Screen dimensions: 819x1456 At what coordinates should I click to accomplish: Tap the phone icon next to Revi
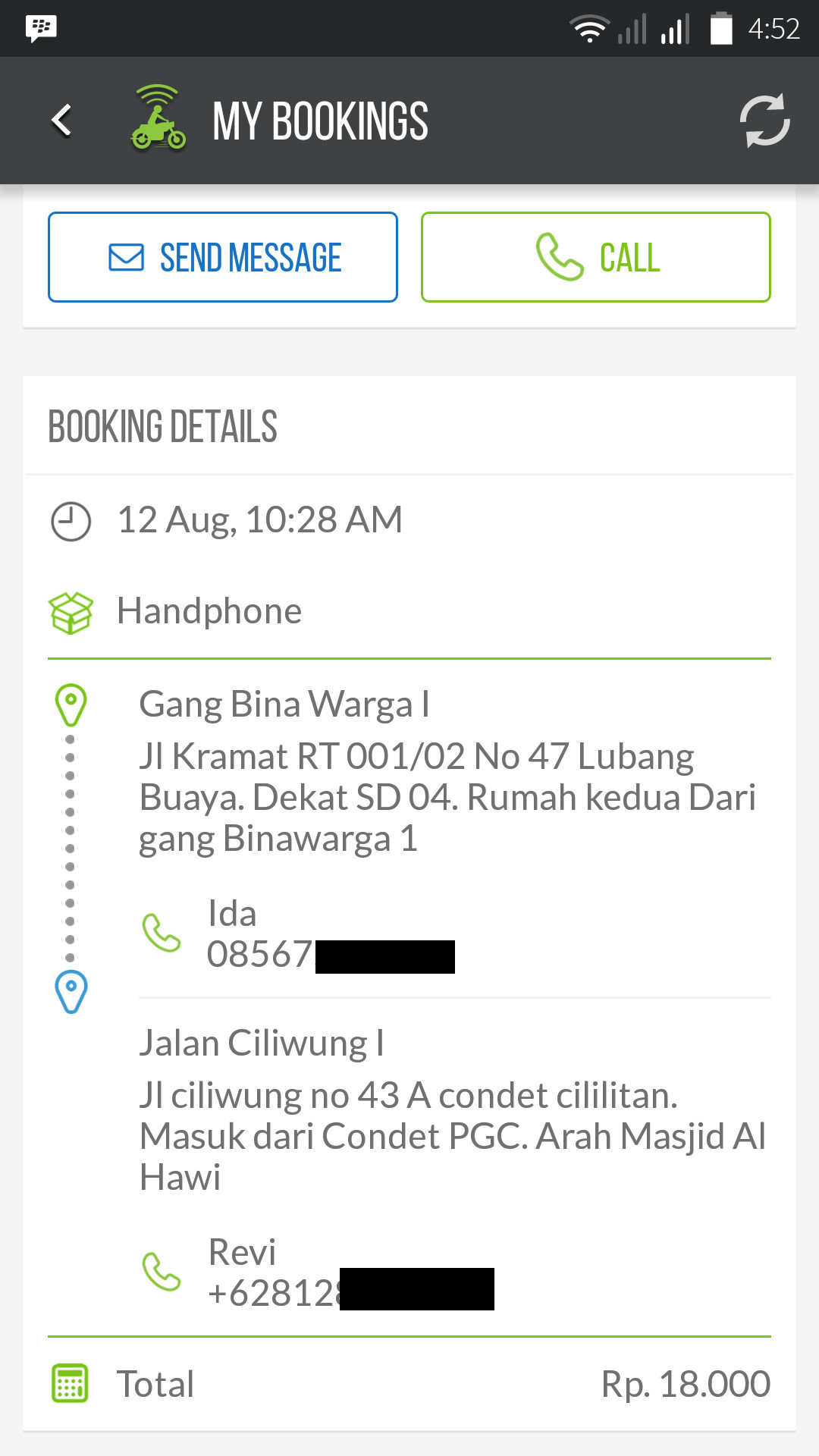coord(162,1272)
